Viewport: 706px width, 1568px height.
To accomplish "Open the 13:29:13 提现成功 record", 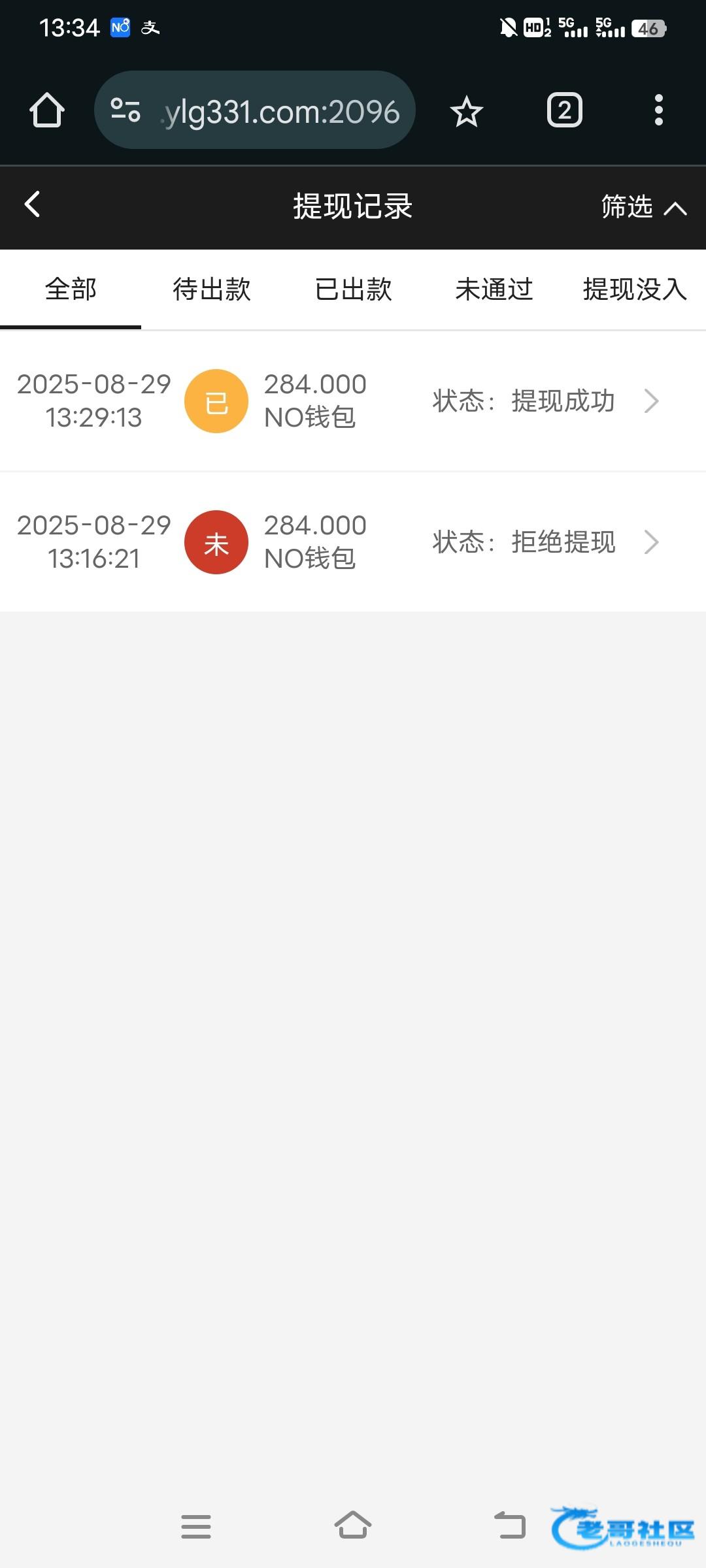I will [x=353, y=401].
